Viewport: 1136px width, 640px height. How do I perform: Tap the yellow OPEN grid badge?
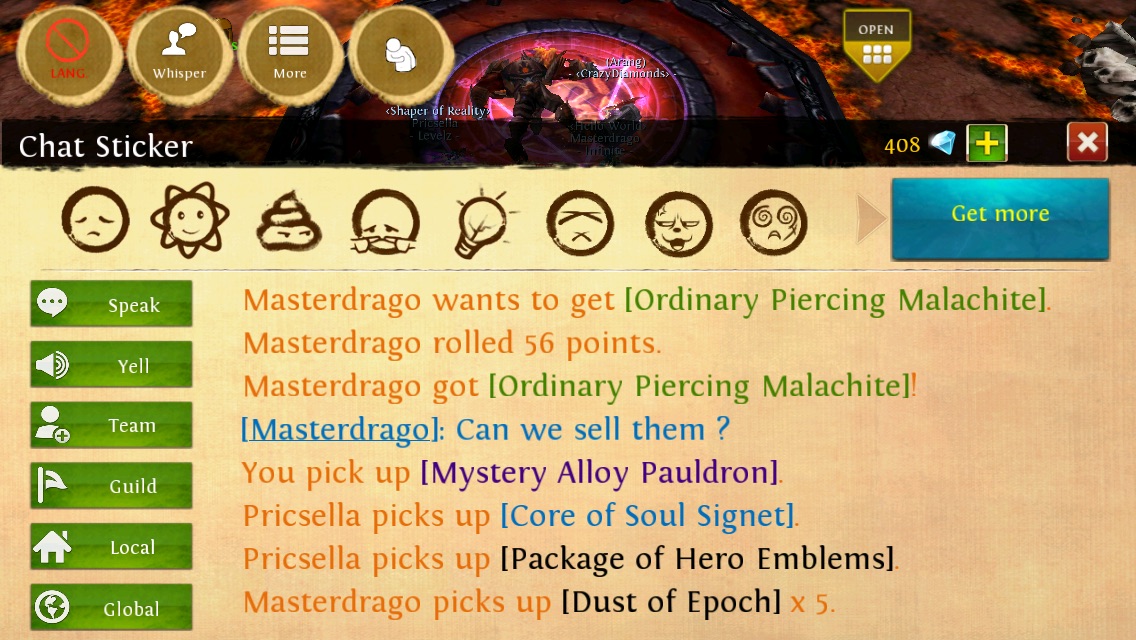click(876, 45)
